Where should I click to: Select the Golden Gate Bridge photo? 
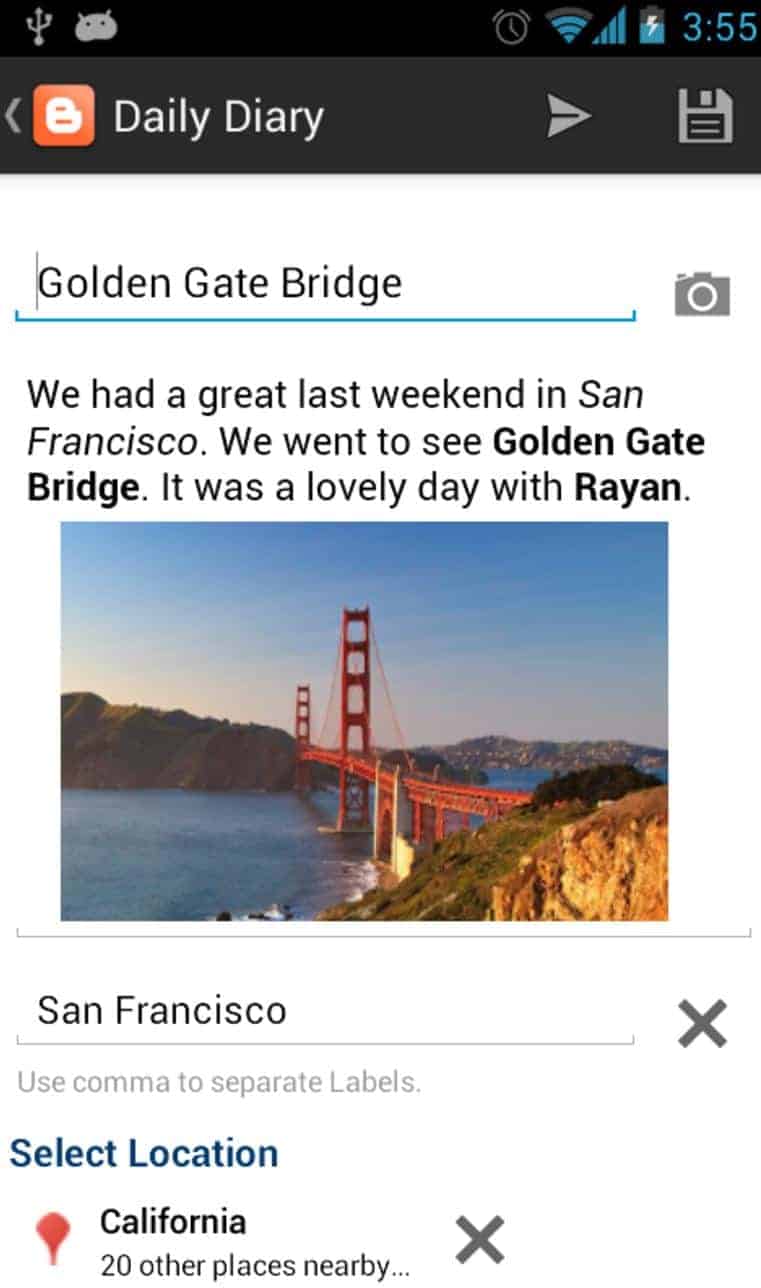[x=364, y=721]
